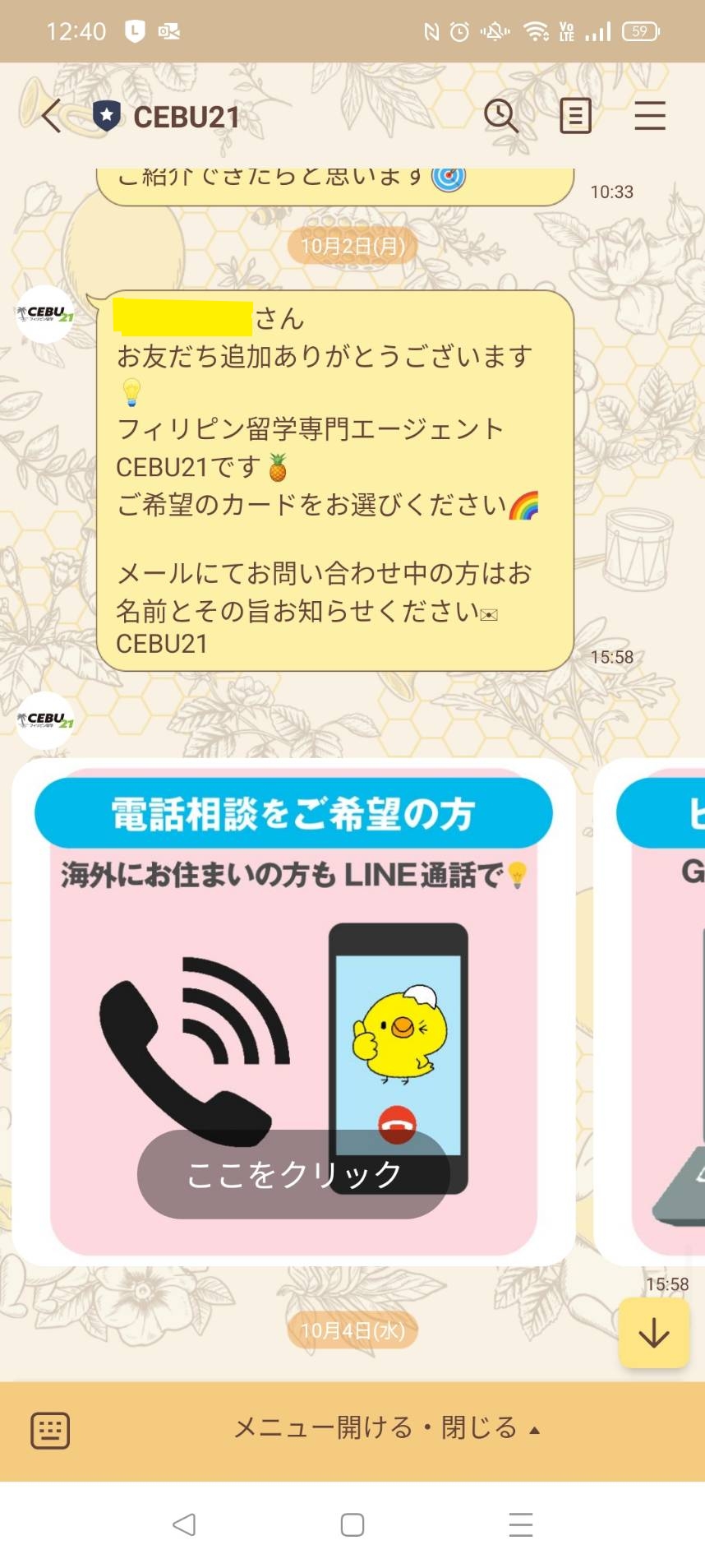Open CEBU21 profile avatar beside greeting message

pyautogui.click(x=45, y=314)
